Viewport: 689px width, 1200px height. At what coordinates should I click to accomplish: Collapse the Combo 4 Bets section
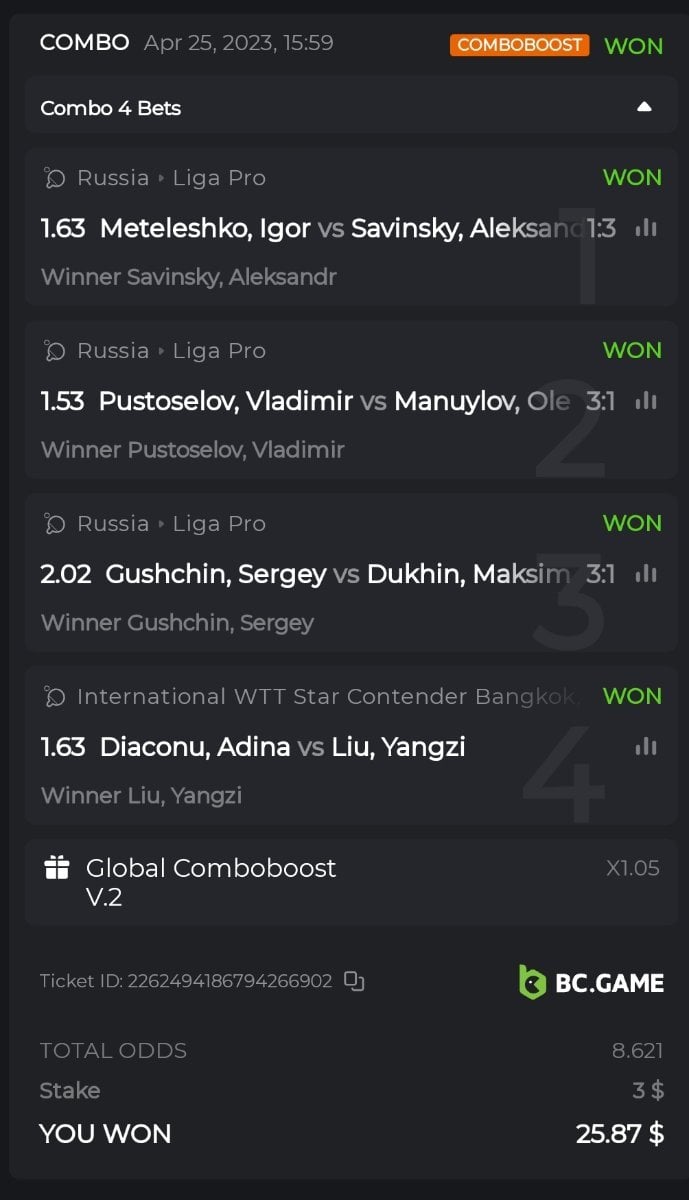[644, 107]
